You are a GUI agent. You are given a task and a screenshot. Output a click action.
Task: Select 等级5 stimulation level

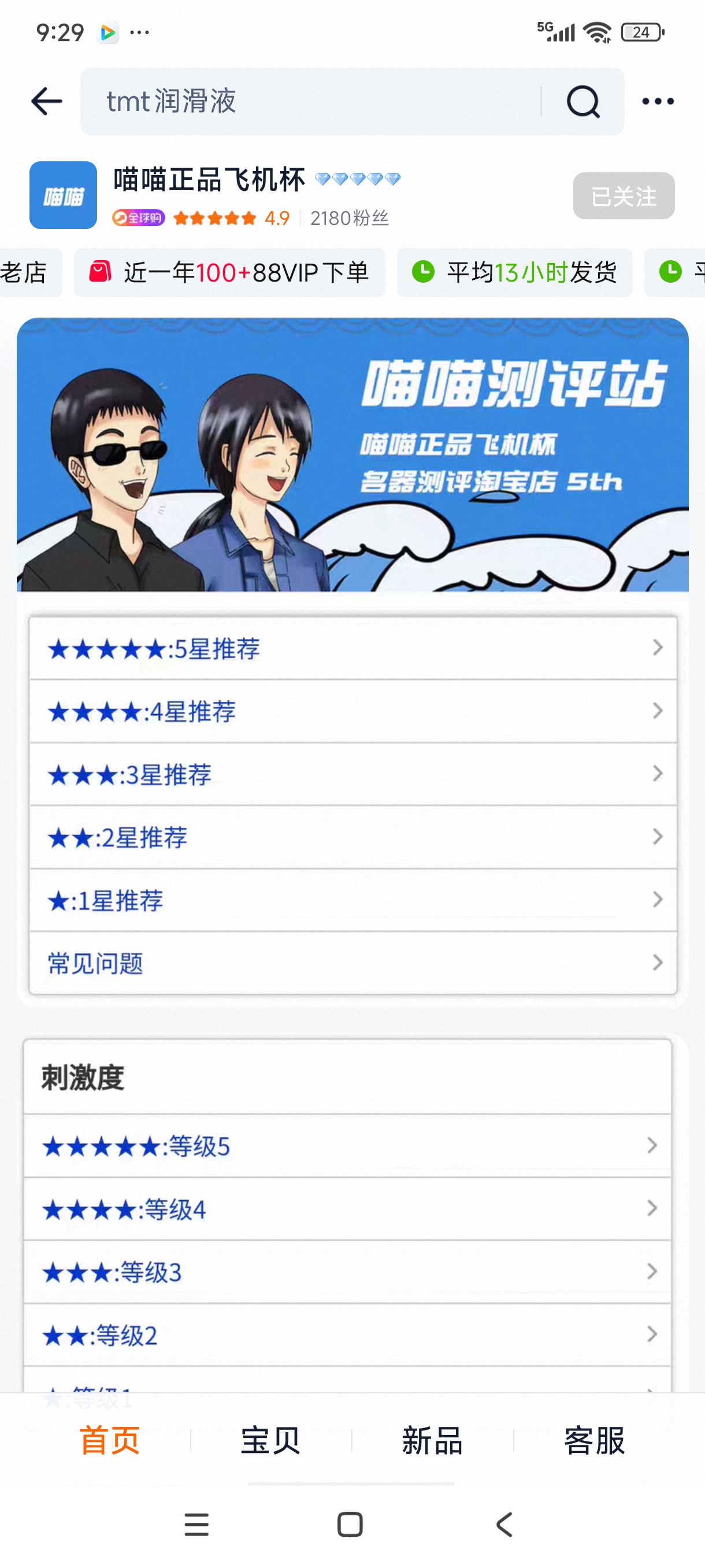347,1146
